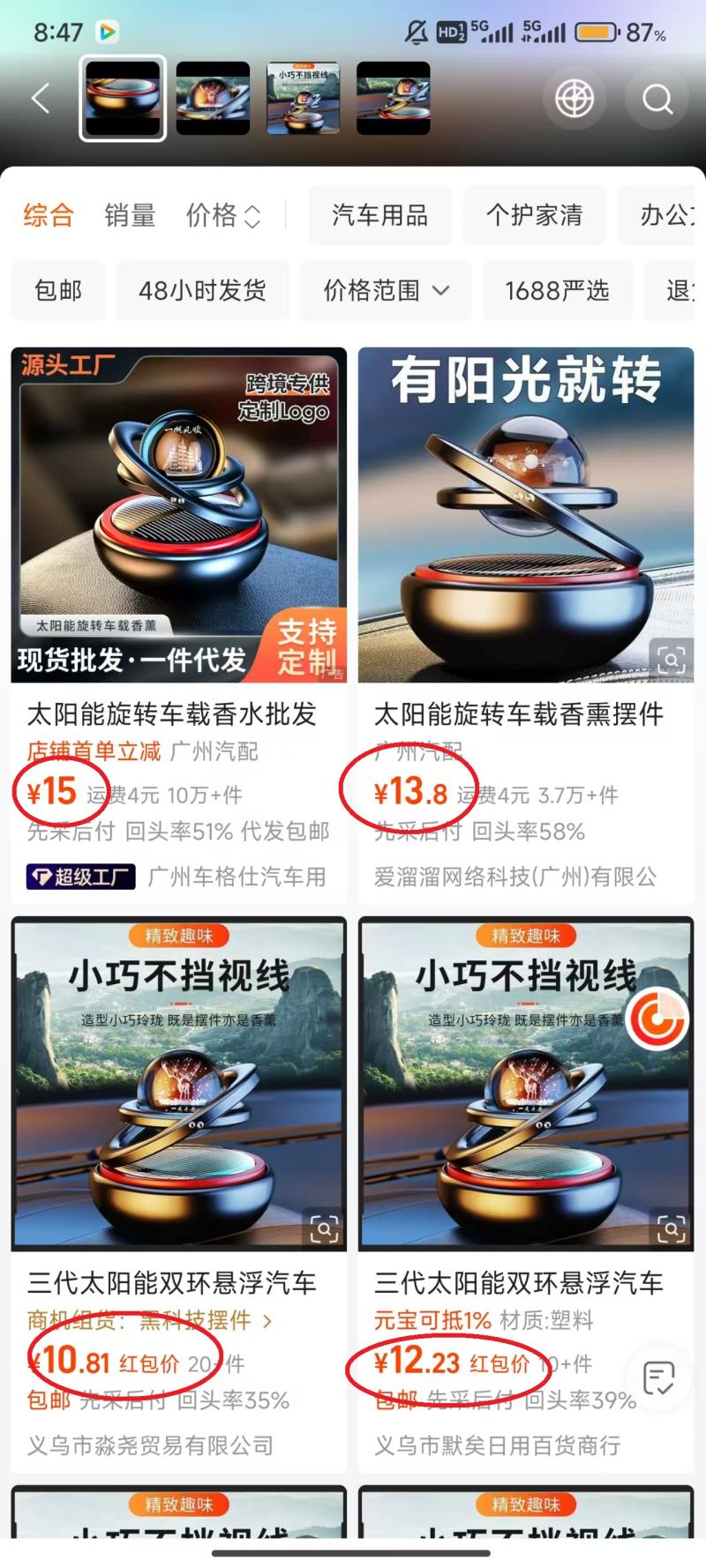Enable the 48小时发货 filter

[200, 291]
